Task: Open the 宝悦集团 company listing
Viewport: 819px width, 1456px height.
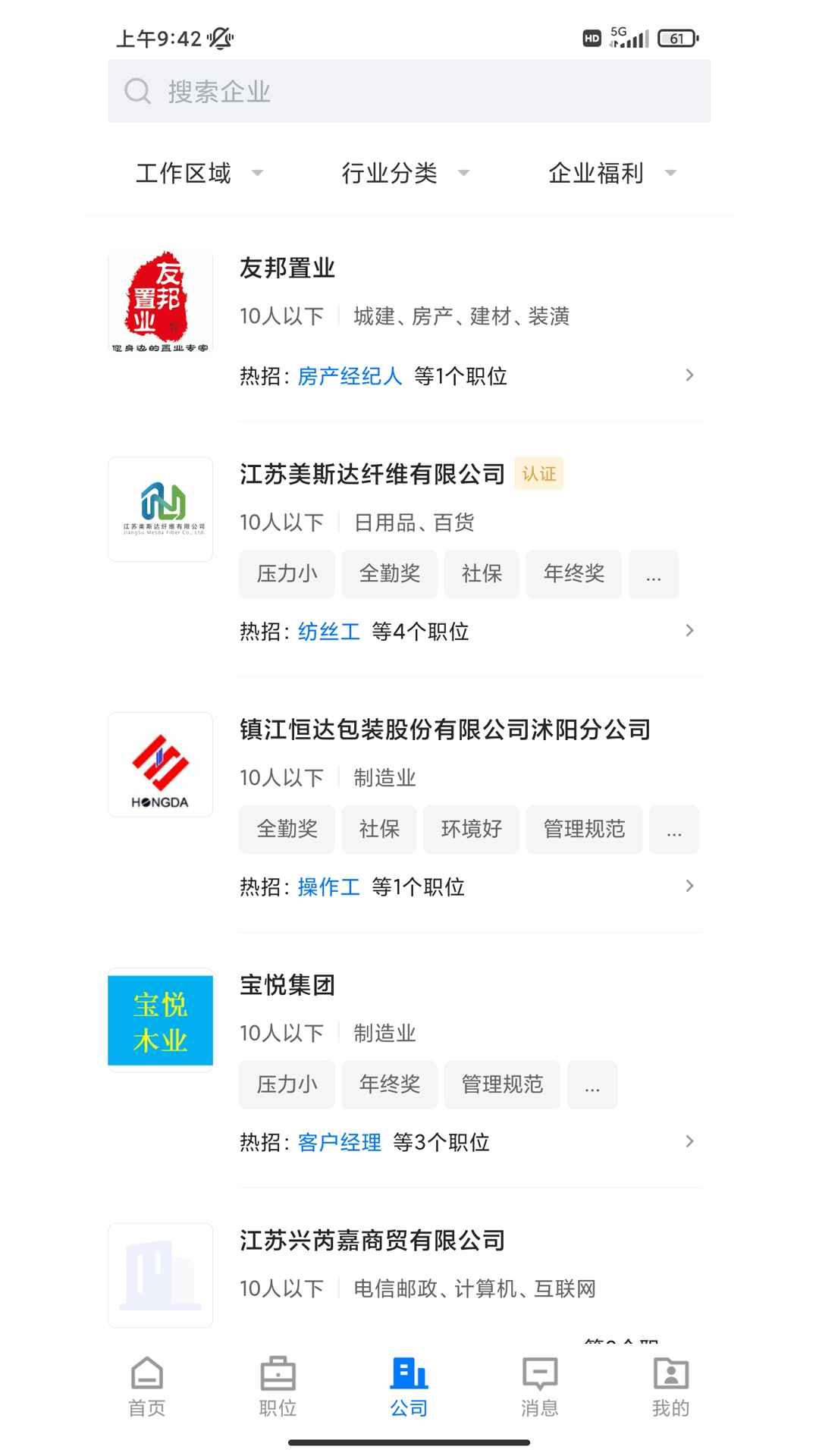Action: 287,985
